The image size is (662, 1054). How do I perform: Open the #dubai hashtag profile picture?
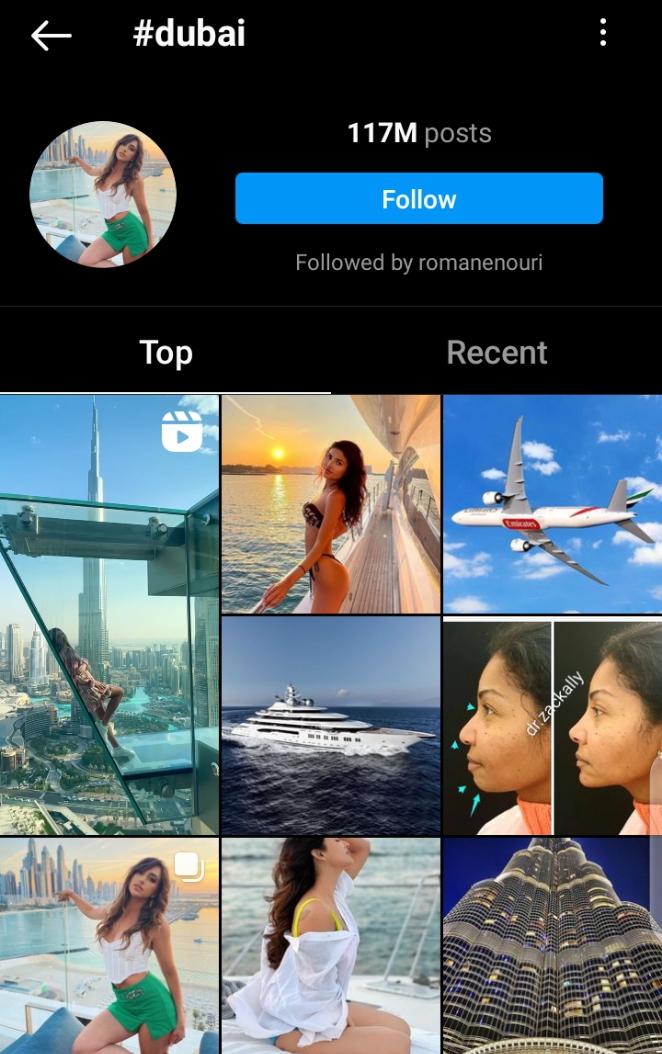click(x=103, y=194)
